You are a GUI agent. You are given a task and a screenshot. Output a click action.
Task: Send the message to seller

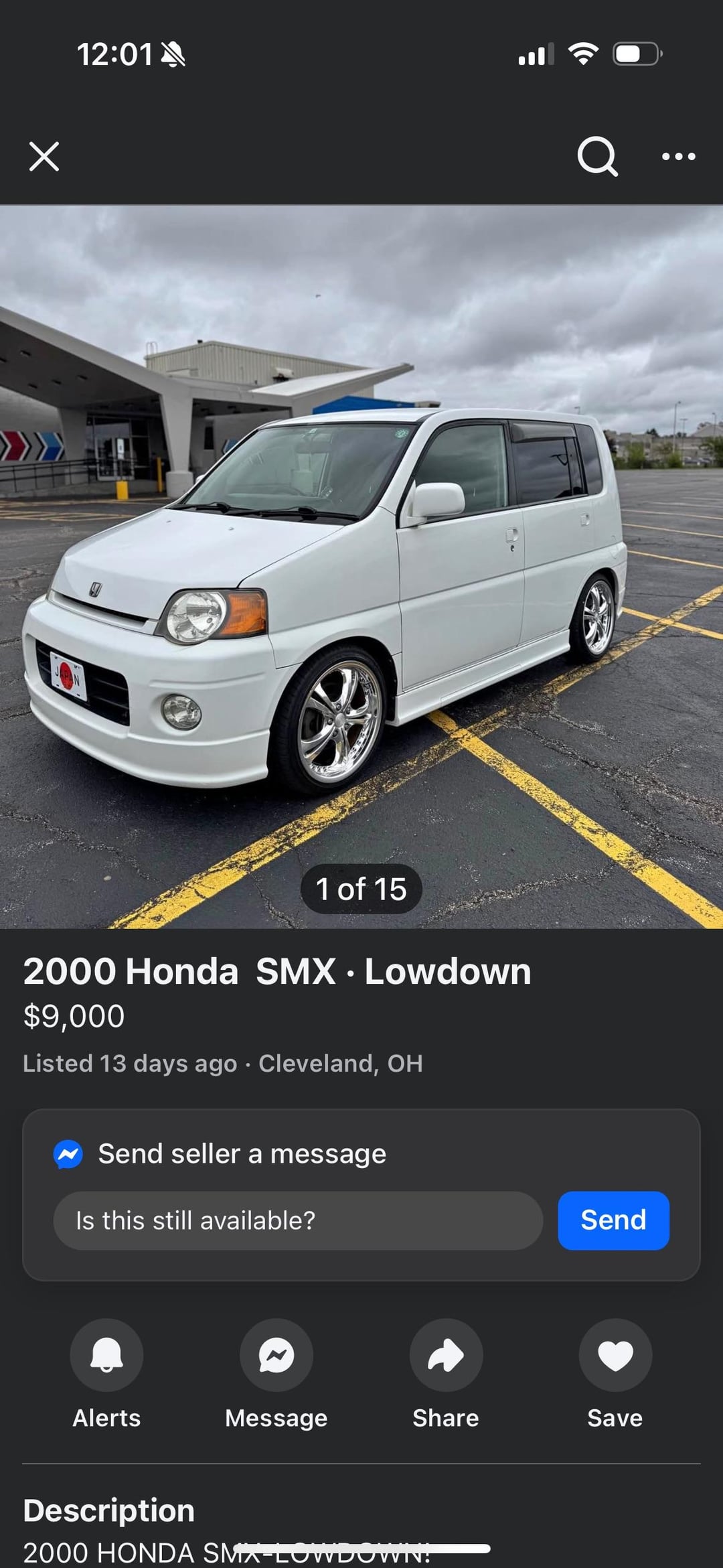click(613, 1220)
